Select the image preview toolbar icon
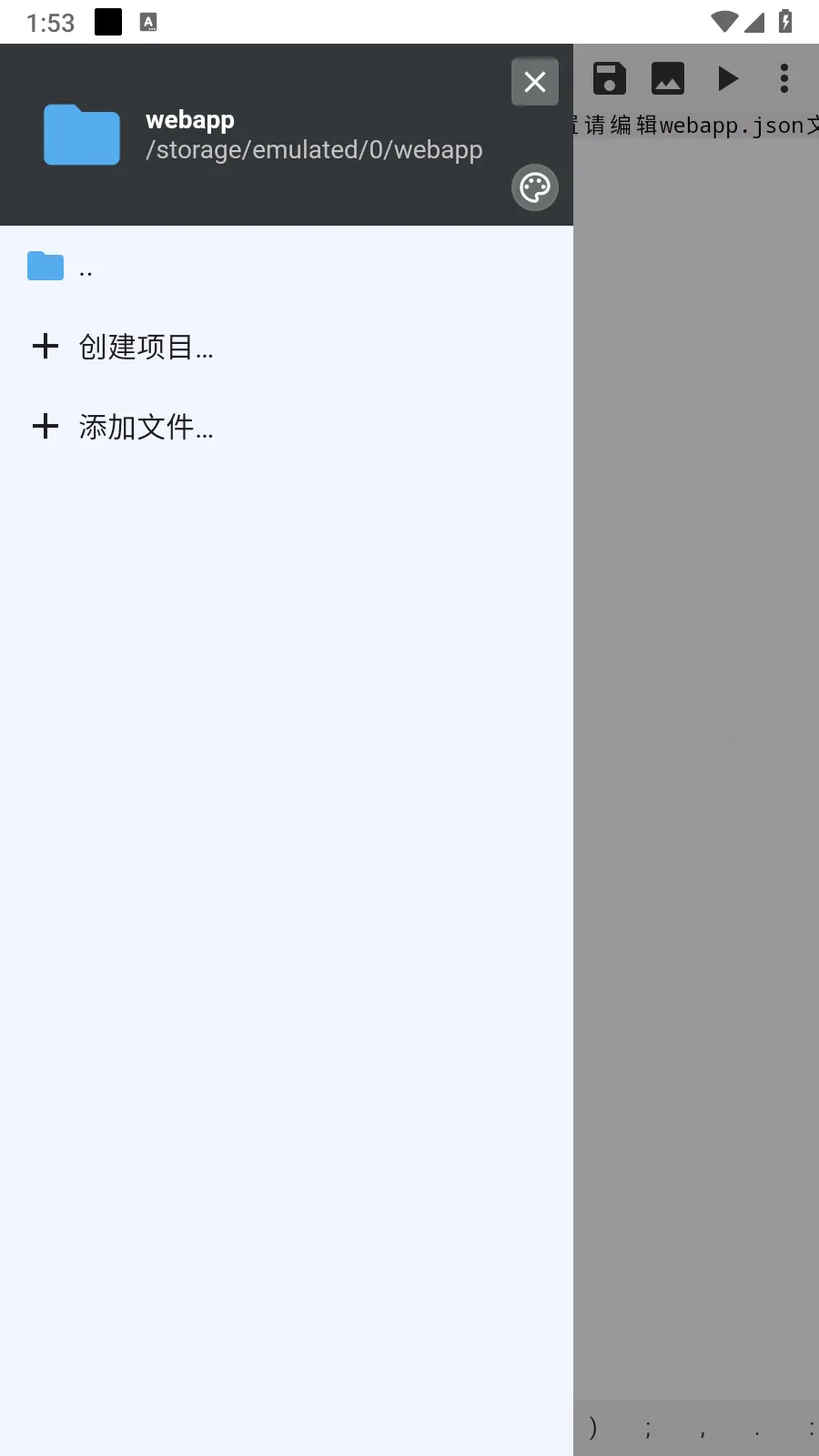 [667, 78]
